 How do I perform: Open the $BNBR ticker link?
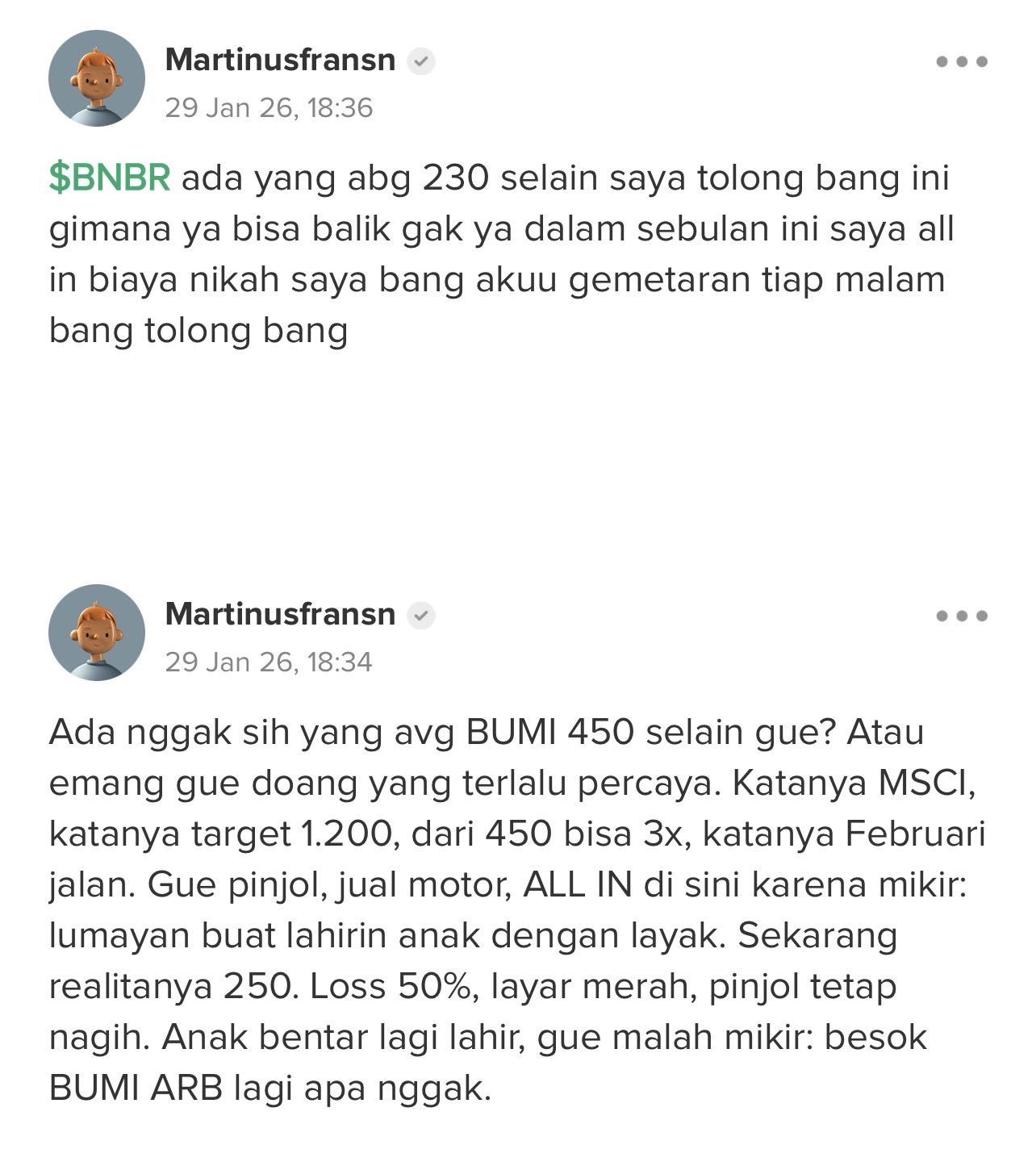[x=110, y=178]
